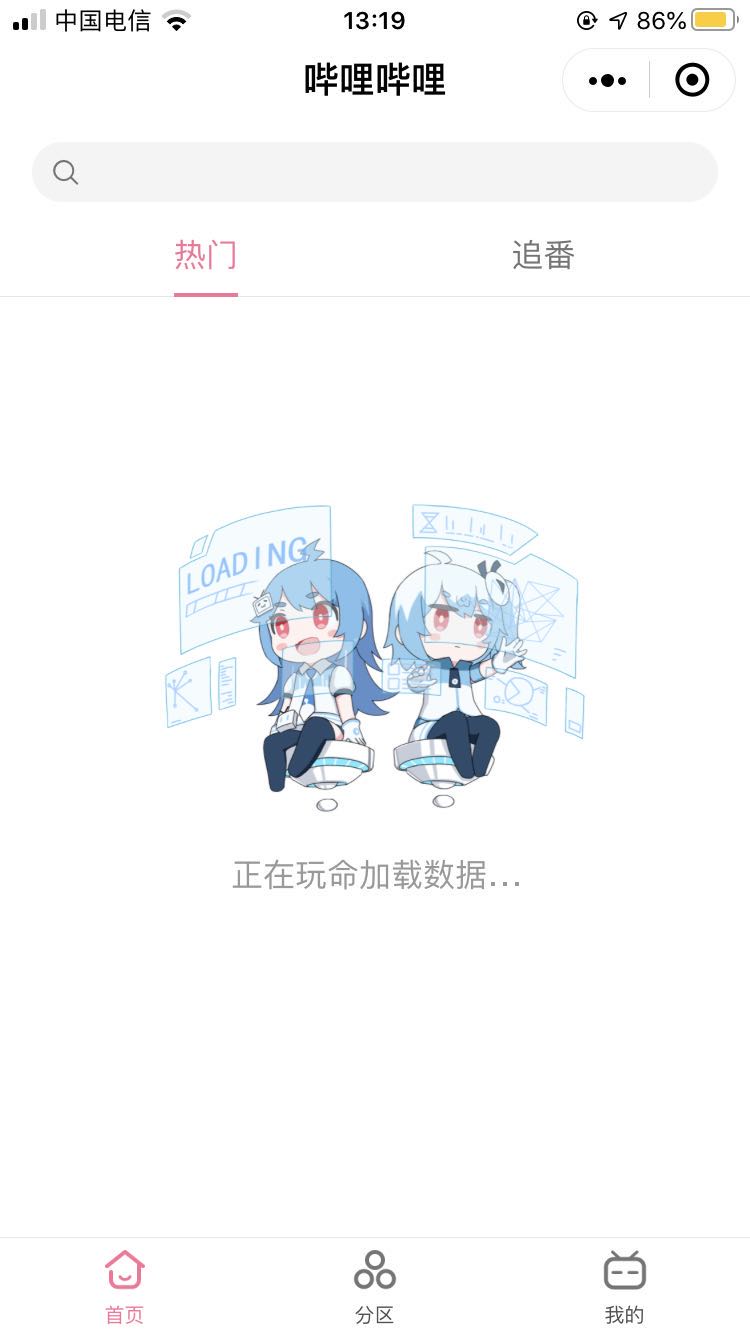The width and height of the screenshot is (750, 1334).
Task: Open the mini program more options ellipsis icon
Action: click(x=604, y=79)
